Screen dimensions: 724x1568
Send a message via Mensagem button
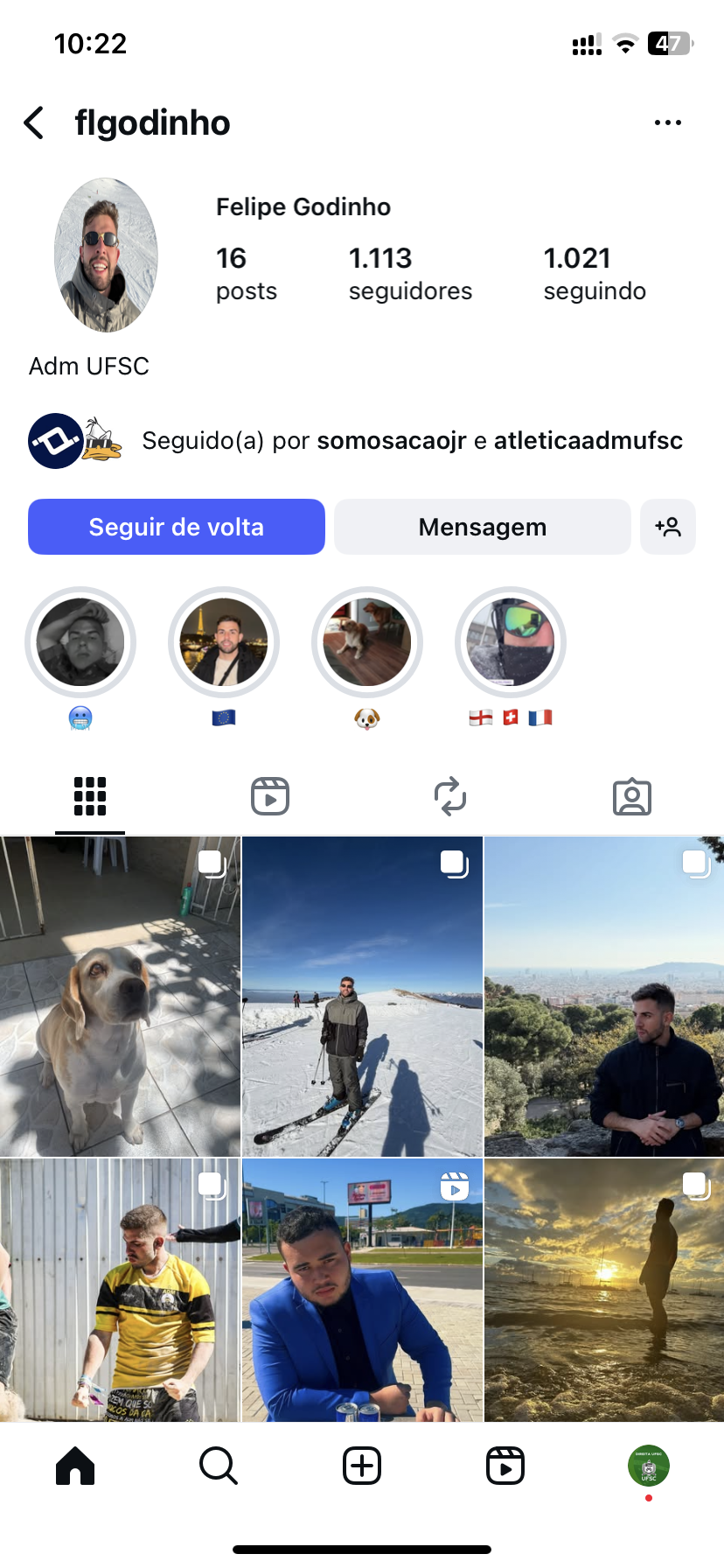pos(482,527)
